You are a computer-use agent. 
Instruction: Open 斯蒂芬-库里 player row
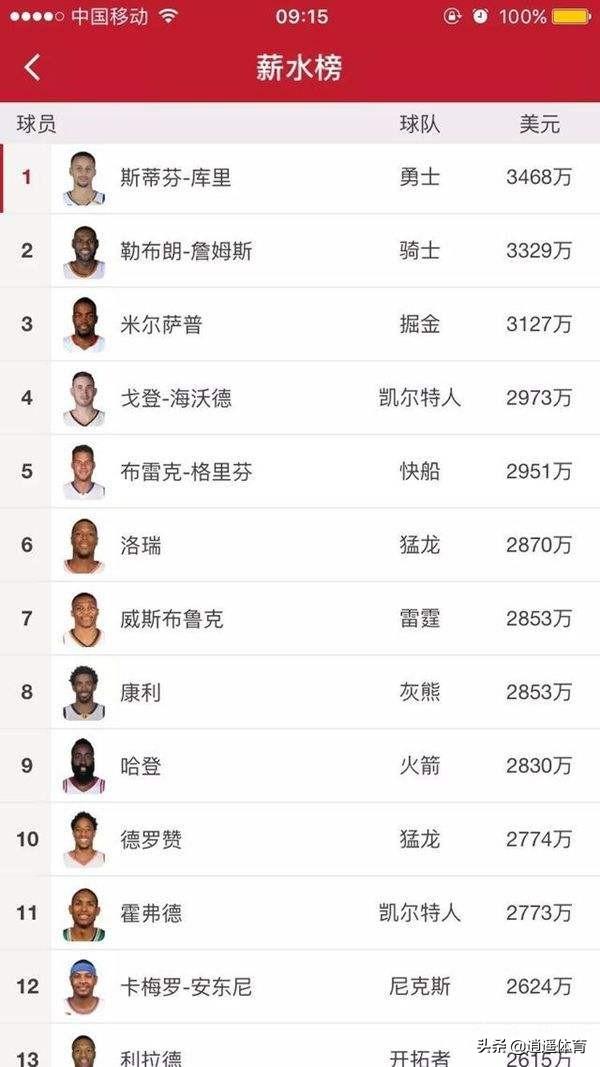(176, 178)
